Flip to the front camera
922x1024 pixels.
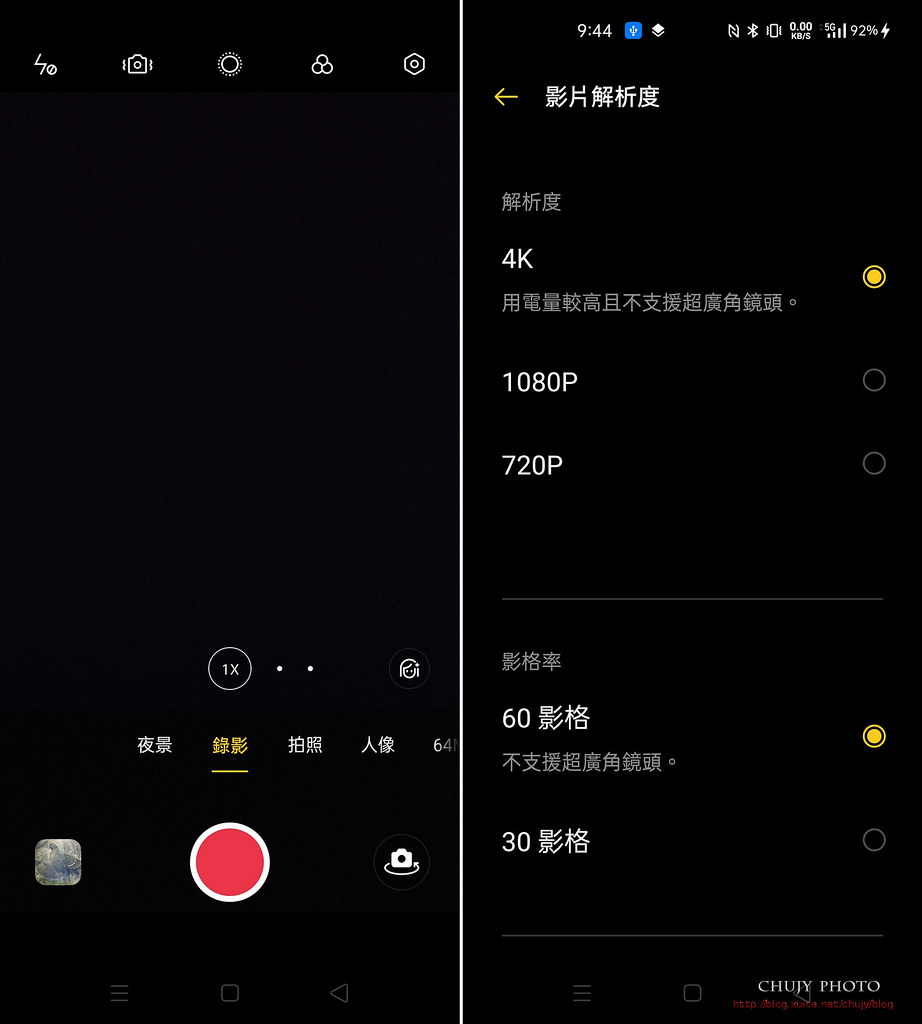(x=401, y=861)
